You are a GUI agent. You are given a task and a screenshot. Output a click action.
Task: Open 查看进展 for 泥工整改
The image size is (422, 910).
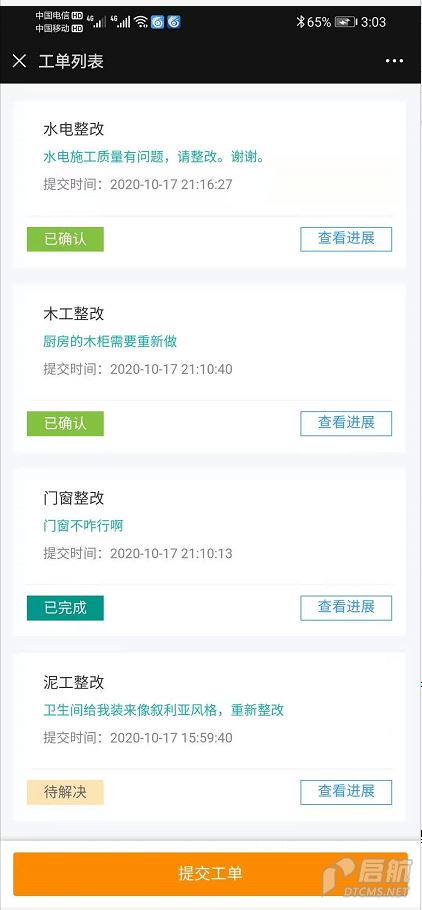click(x=346, y=792)
